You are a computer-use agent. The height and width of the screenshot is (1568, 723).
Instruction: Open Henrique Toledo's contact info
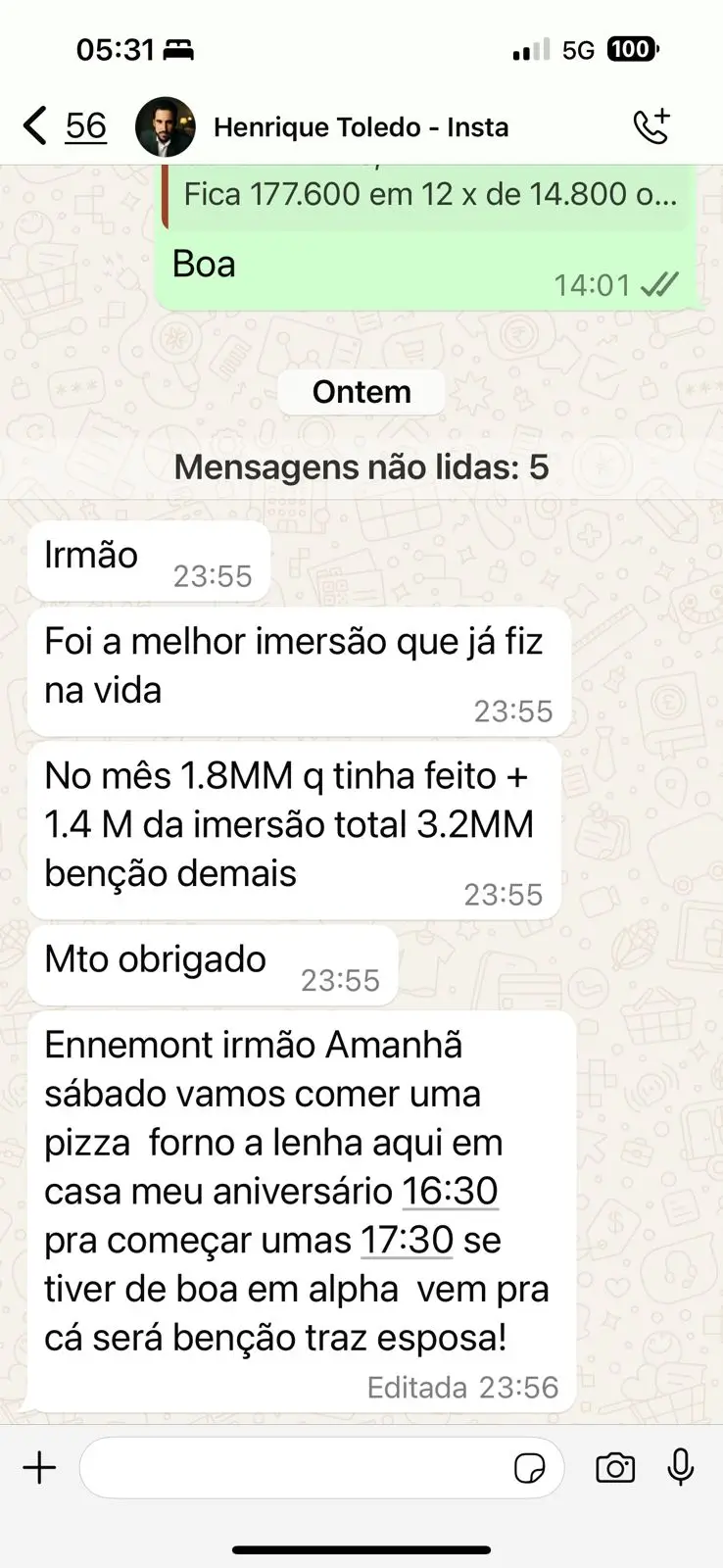click(361, 127)
